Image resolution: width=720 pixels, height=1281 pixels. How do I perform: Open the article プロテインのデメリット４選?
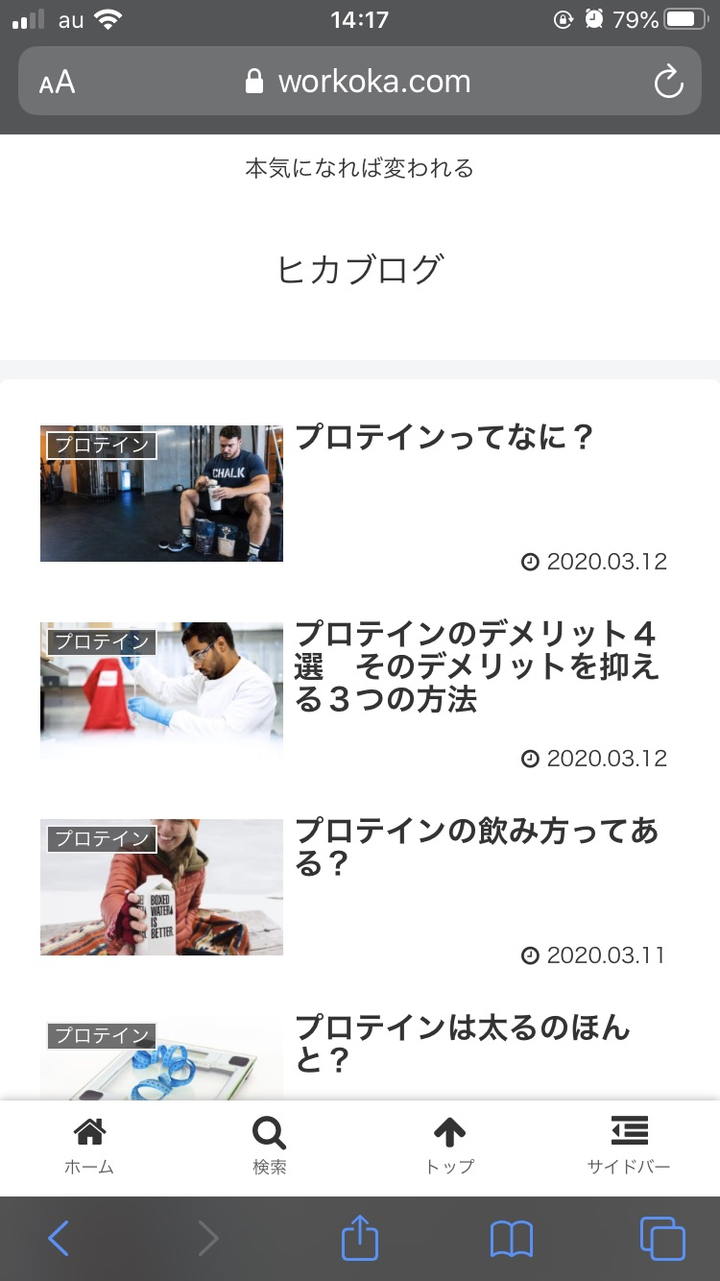[476, 666]
